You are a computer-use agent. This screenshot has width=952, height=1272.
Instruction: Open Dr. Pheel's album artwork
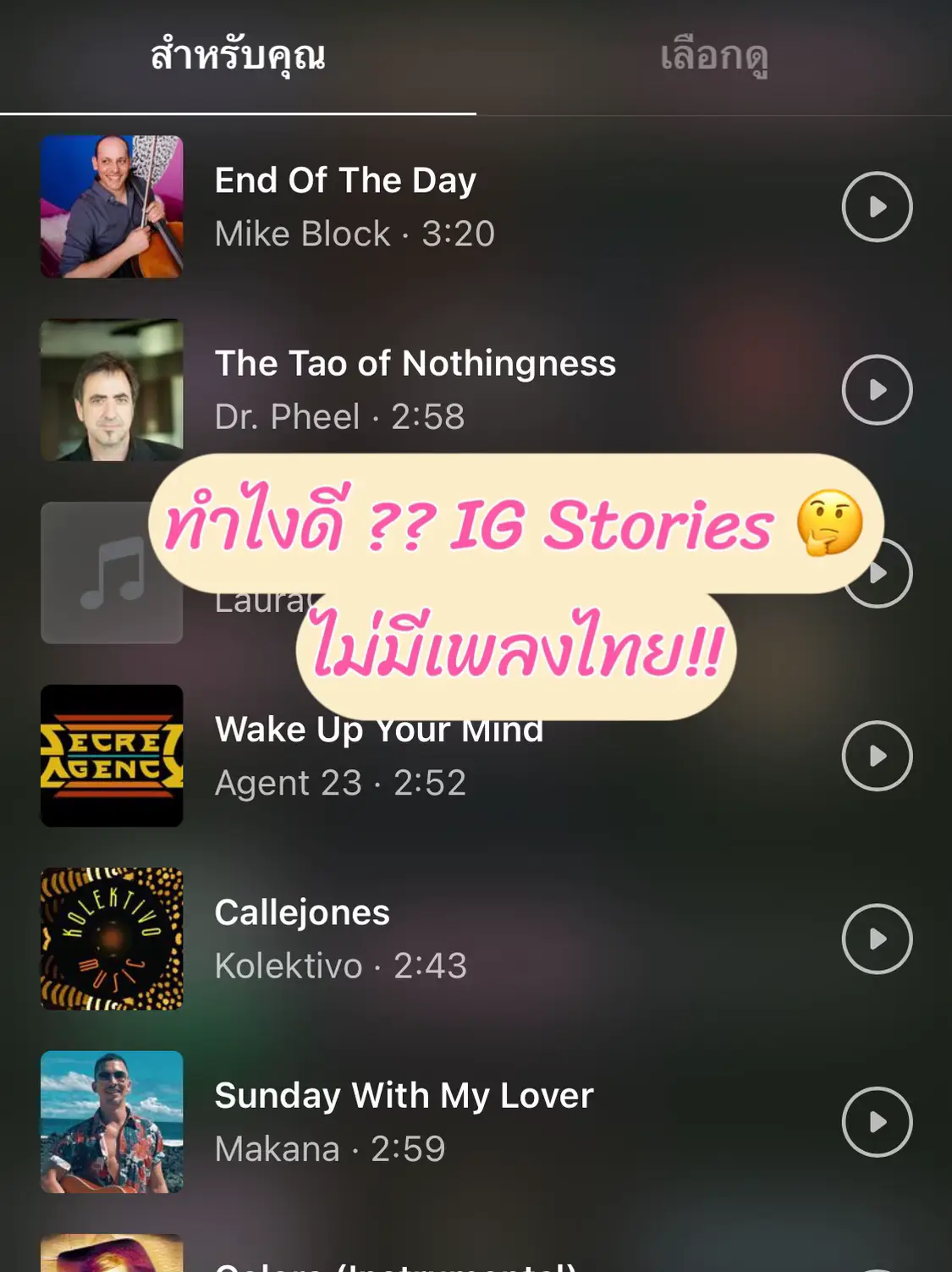[x=112, y=388]
